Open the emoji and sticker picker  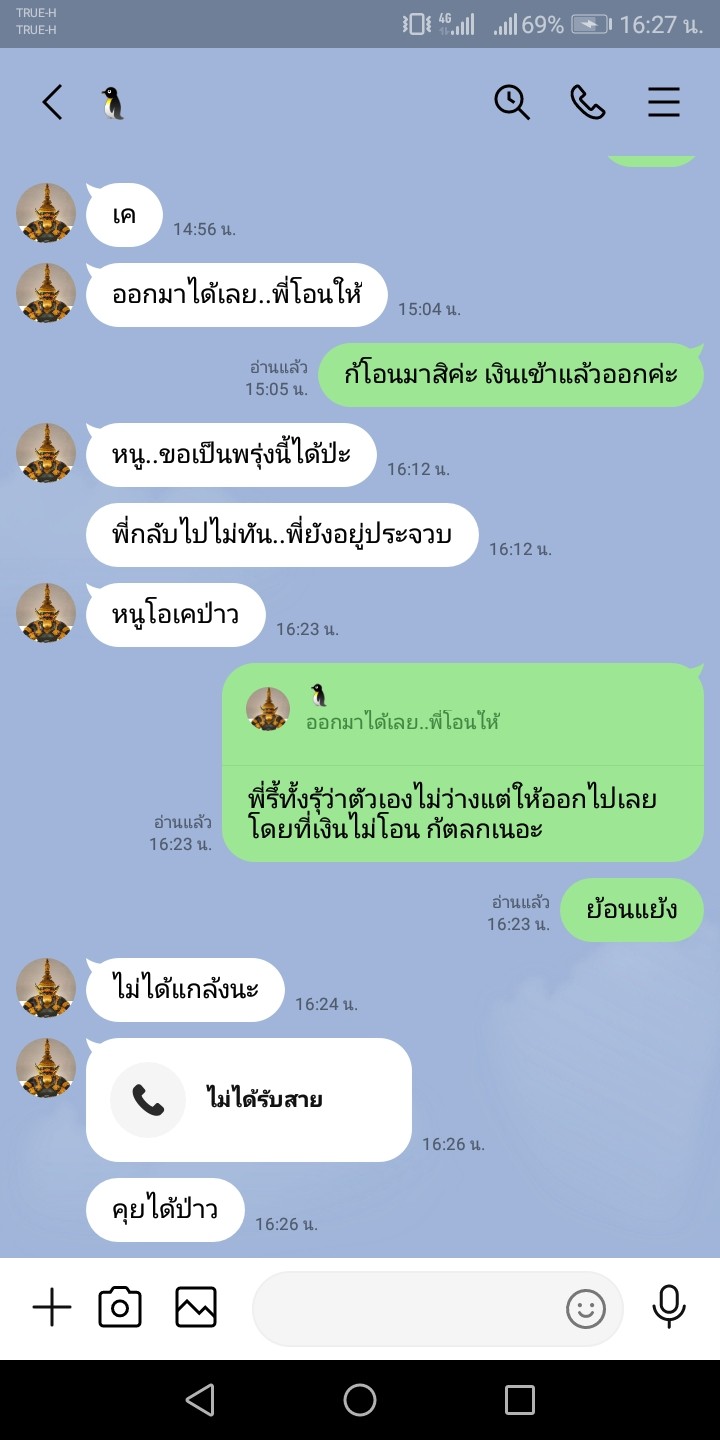coord(586,1308)
